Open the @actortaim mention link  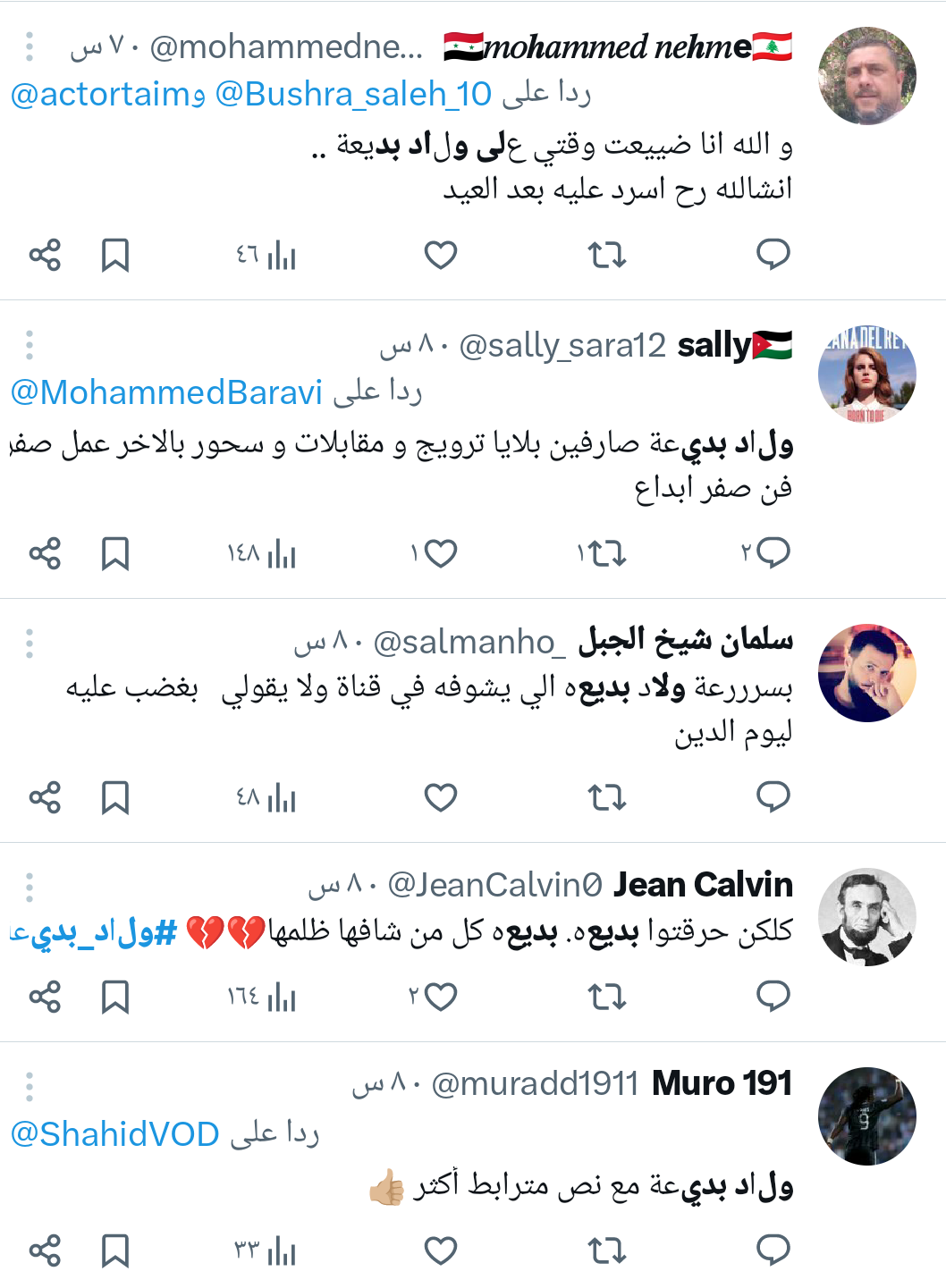pyautogui.click(x=101, y=94)
